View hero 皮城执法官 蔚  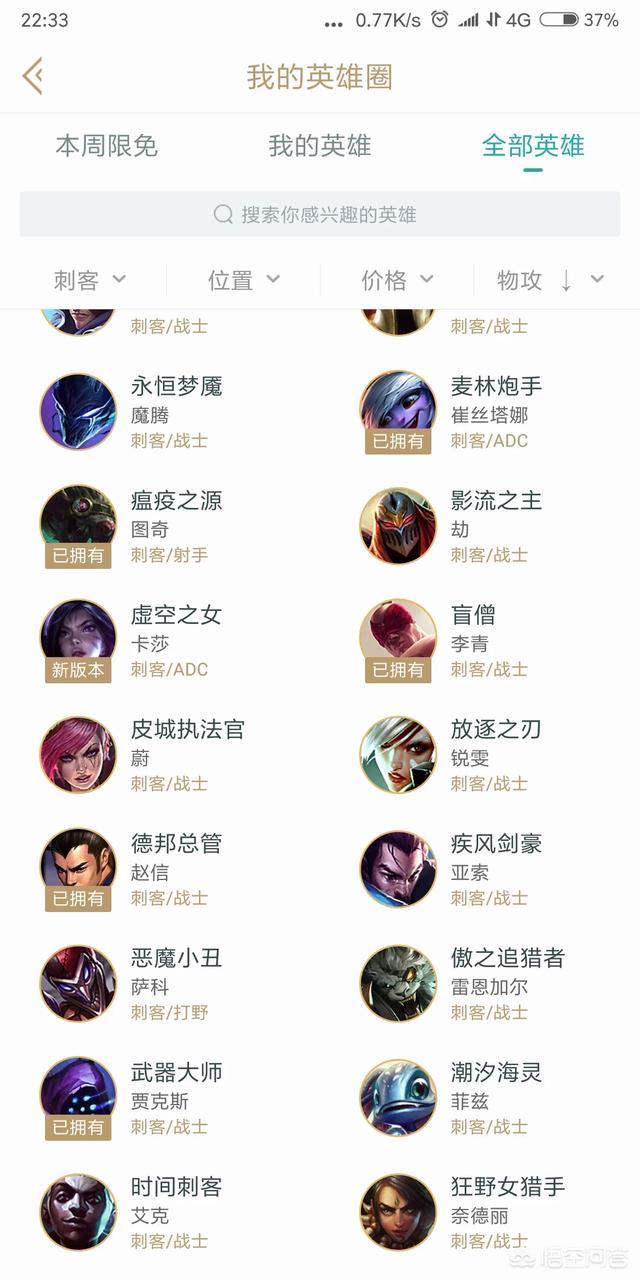point(160,755)
